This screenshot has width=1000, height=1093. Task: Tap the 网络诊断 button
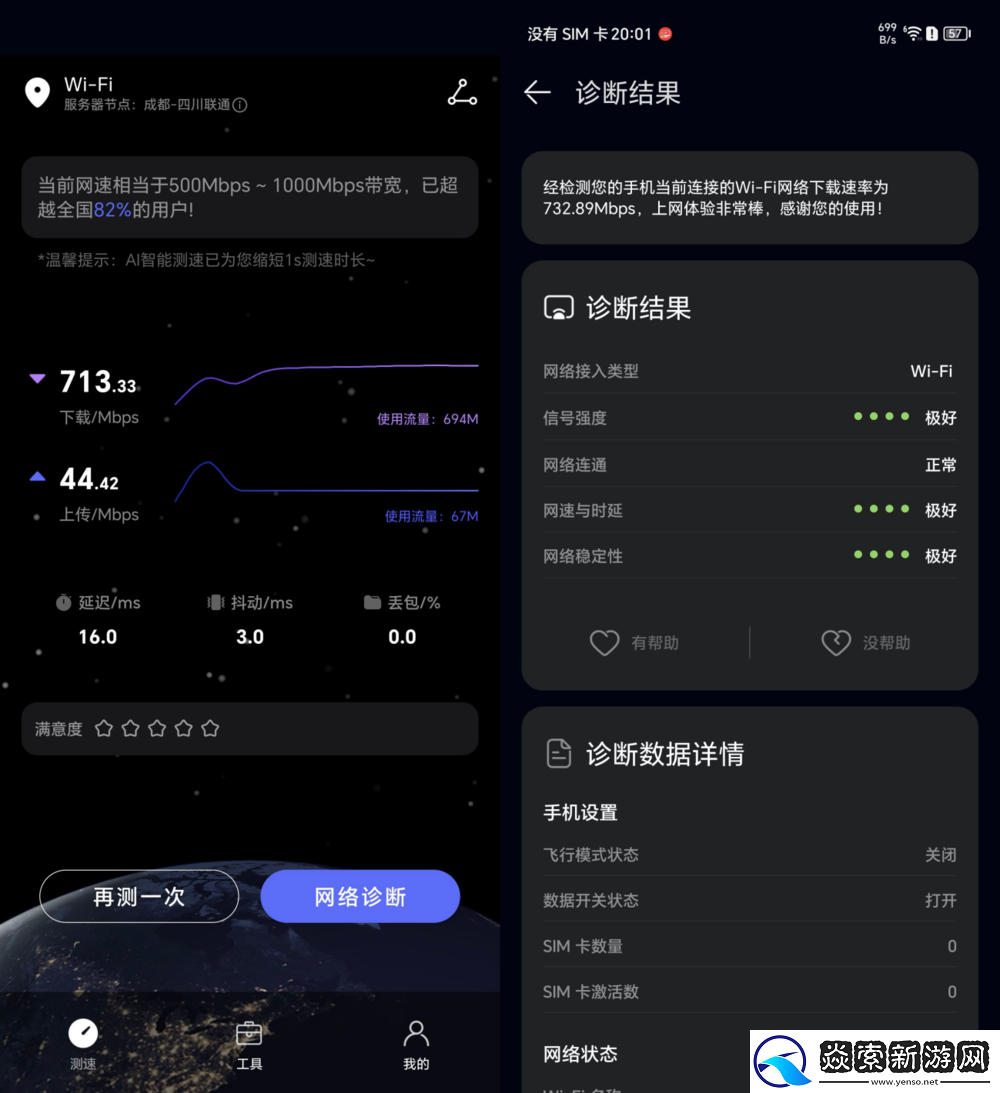click(360, 896)
